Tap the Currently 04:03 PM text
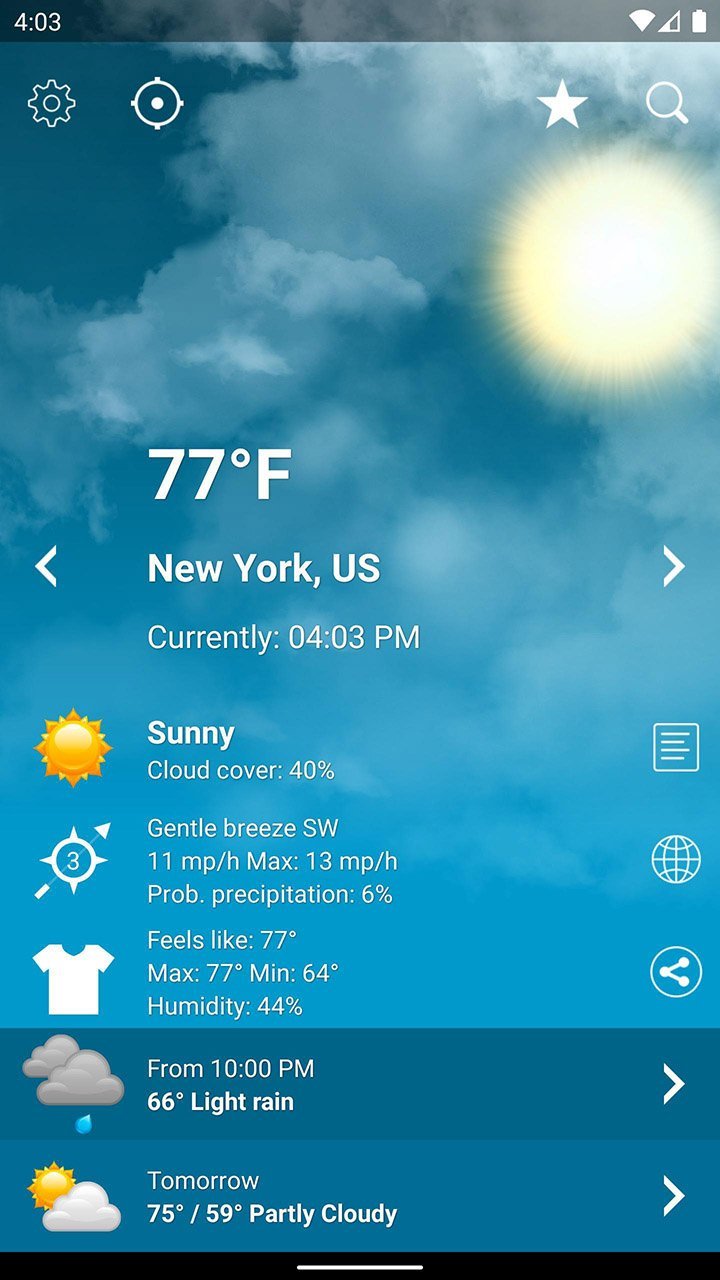 [283, 637]
